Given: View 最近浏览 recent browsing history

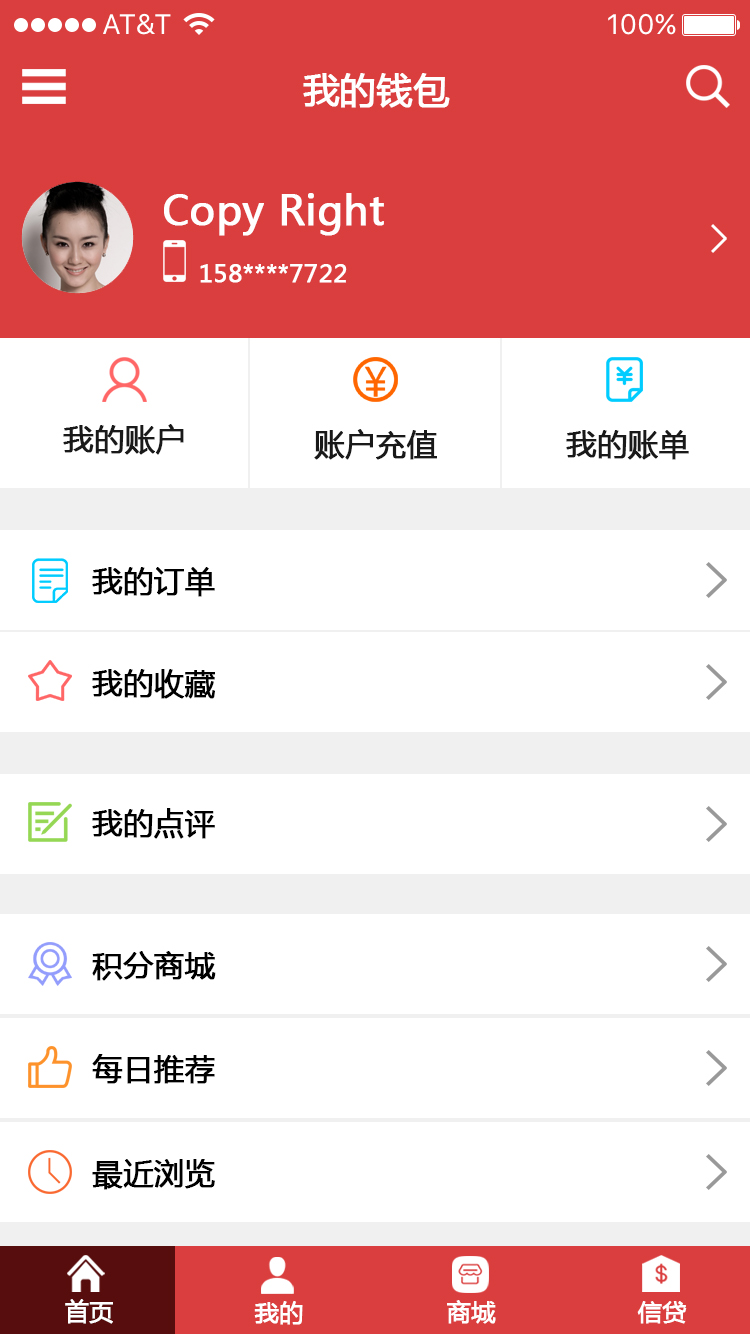Looking at the screenshot, I should pyautogui.click(x=375, y=1173).
